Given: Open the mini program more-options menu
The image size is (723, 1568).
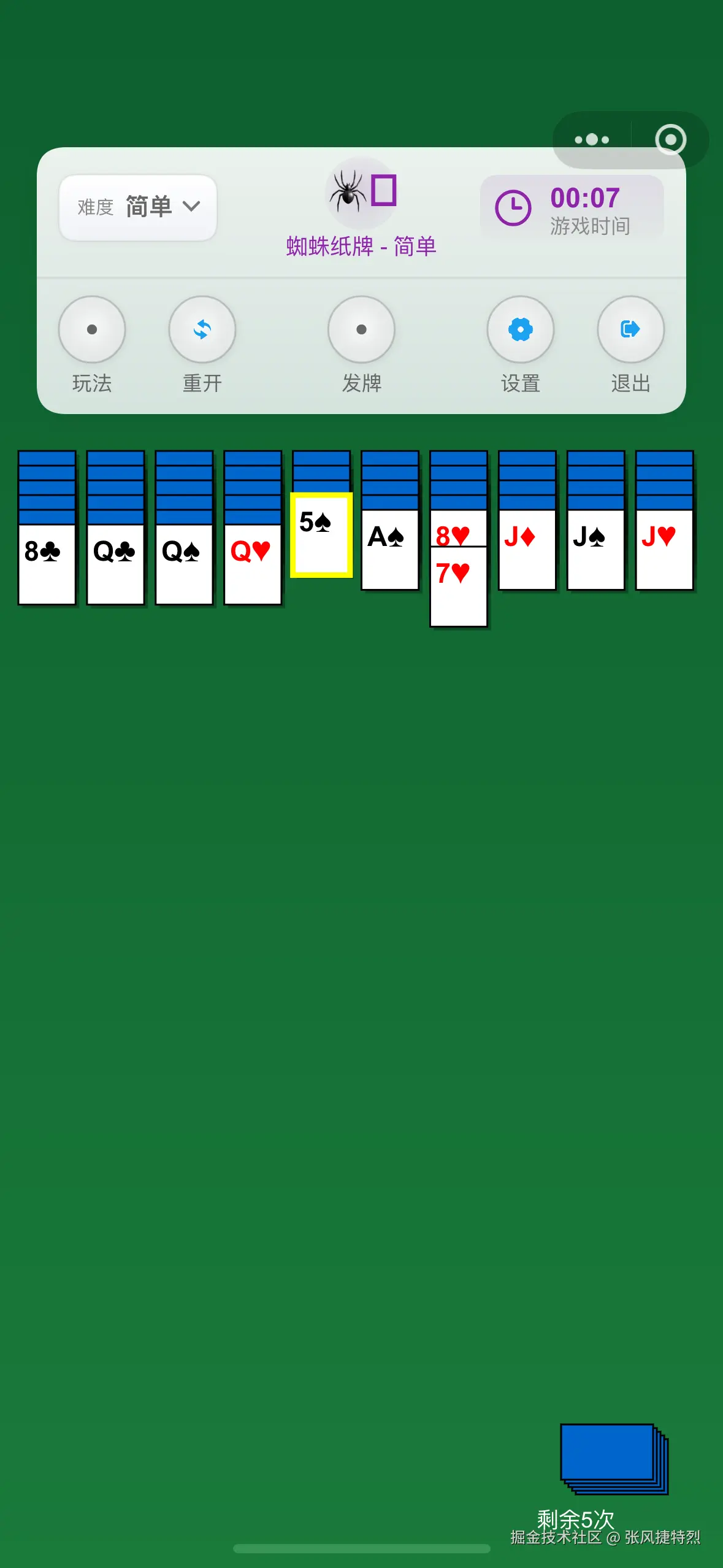Looking at the screenshot, I should click(x=592, y=140).
